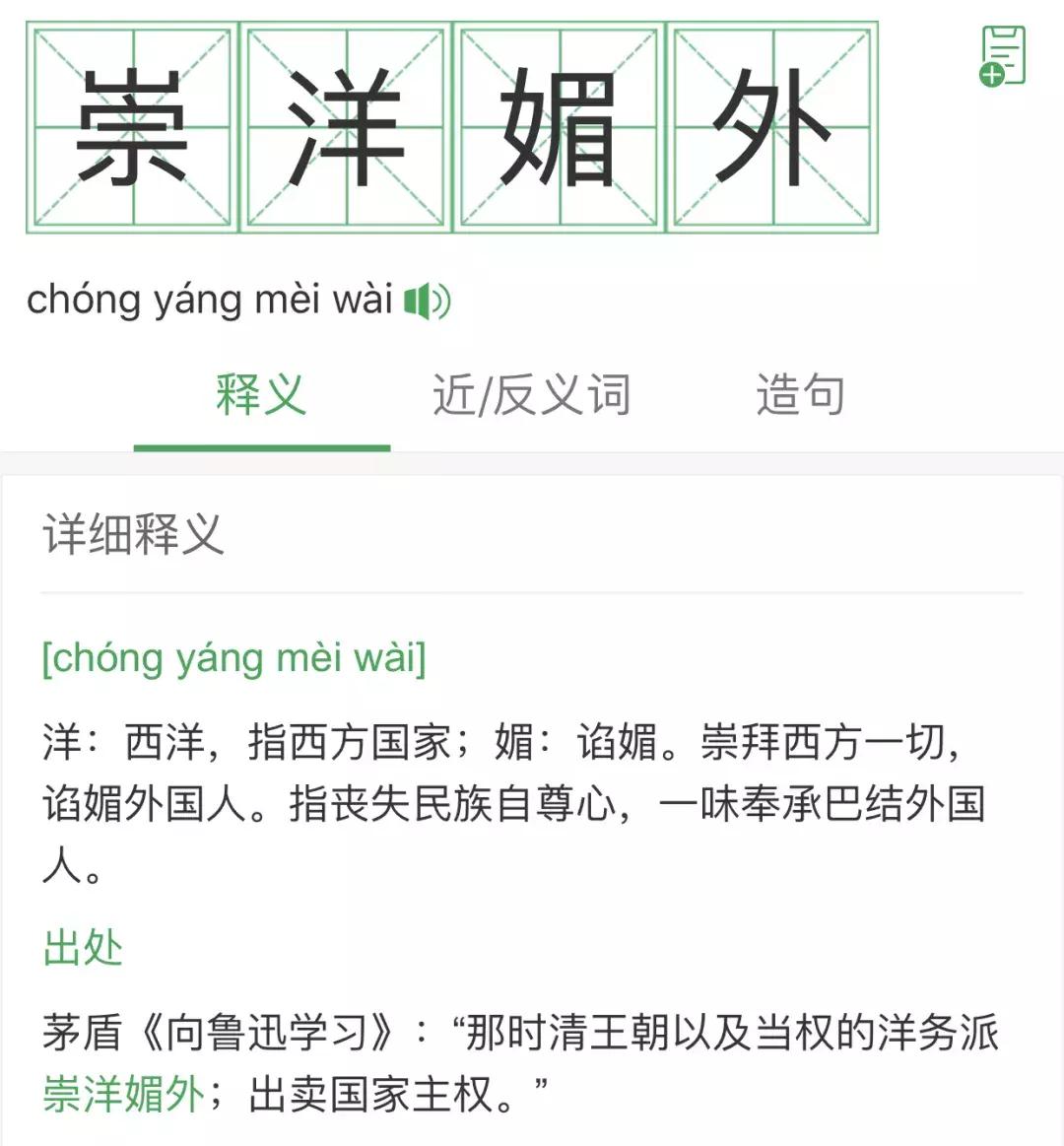The height and width of the screenshot is (1146, 1064).
Task: Open the 造句 tab
Action: point(800,392)
